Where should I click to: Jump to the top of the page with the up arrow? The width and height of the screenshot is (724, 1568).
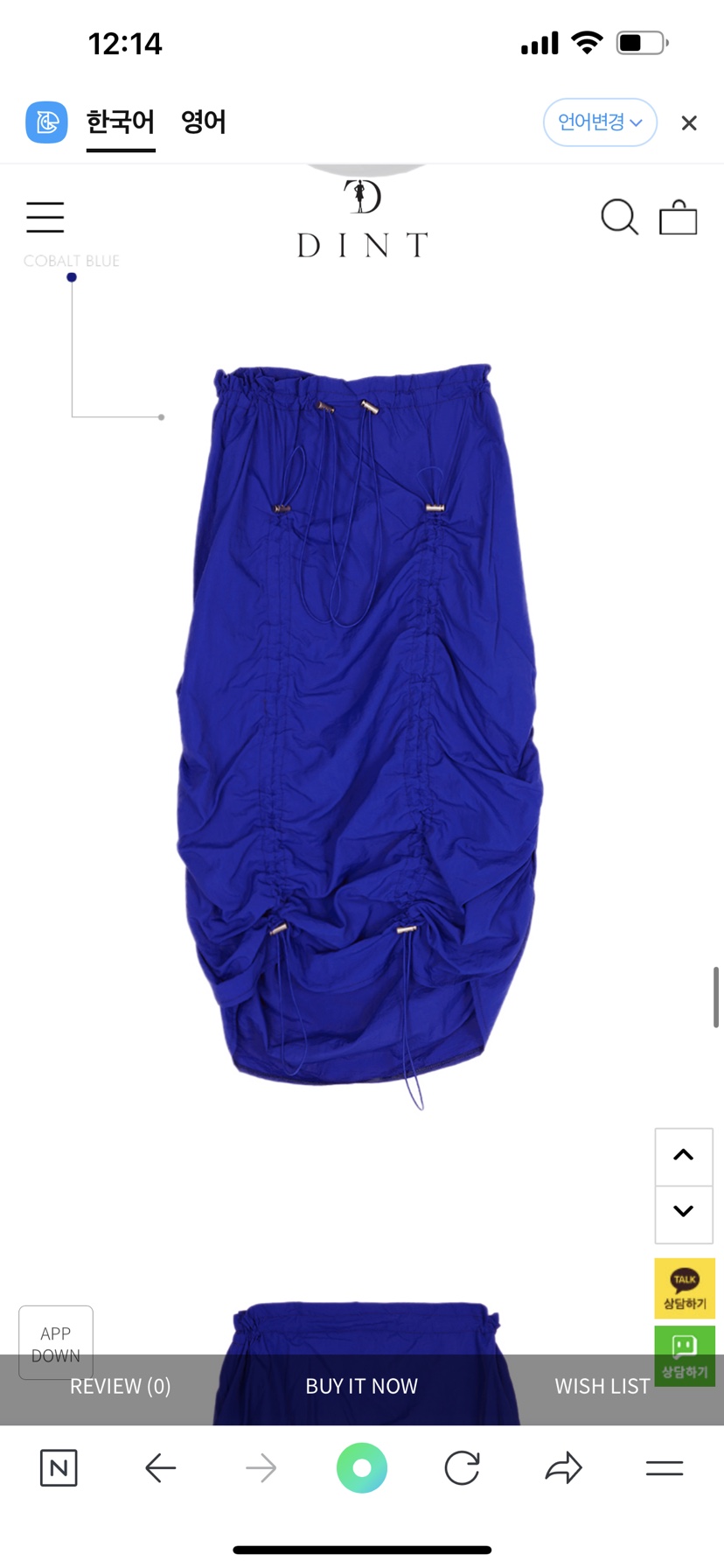click(684, 1156)
